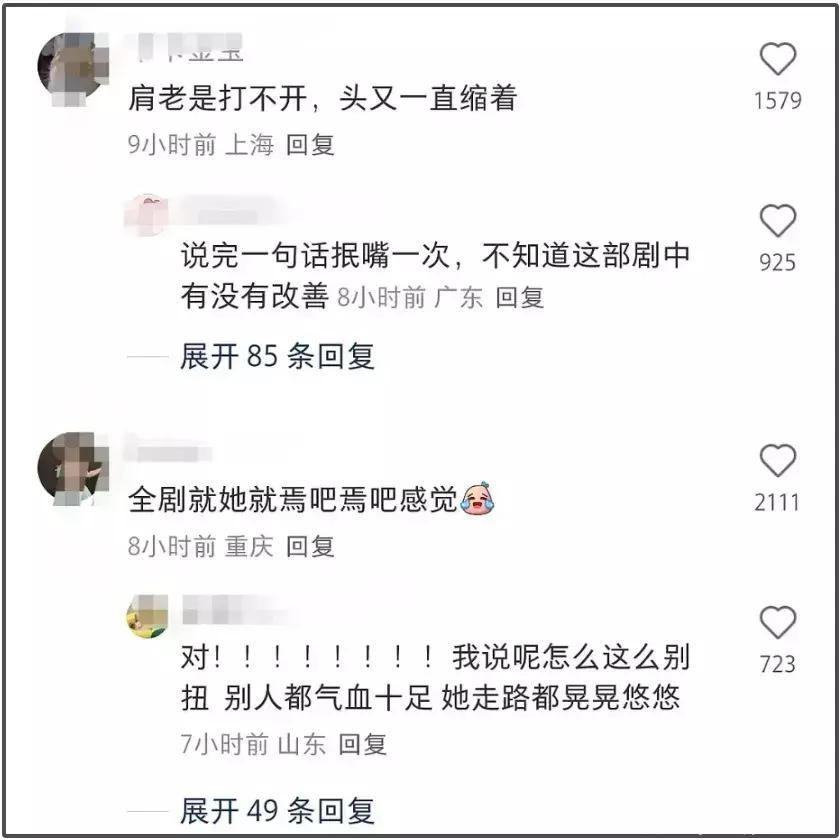Screen dimensions: 840x840
Task: Open avatar of the 广东 replier
Action: click(x=145, y=213)
